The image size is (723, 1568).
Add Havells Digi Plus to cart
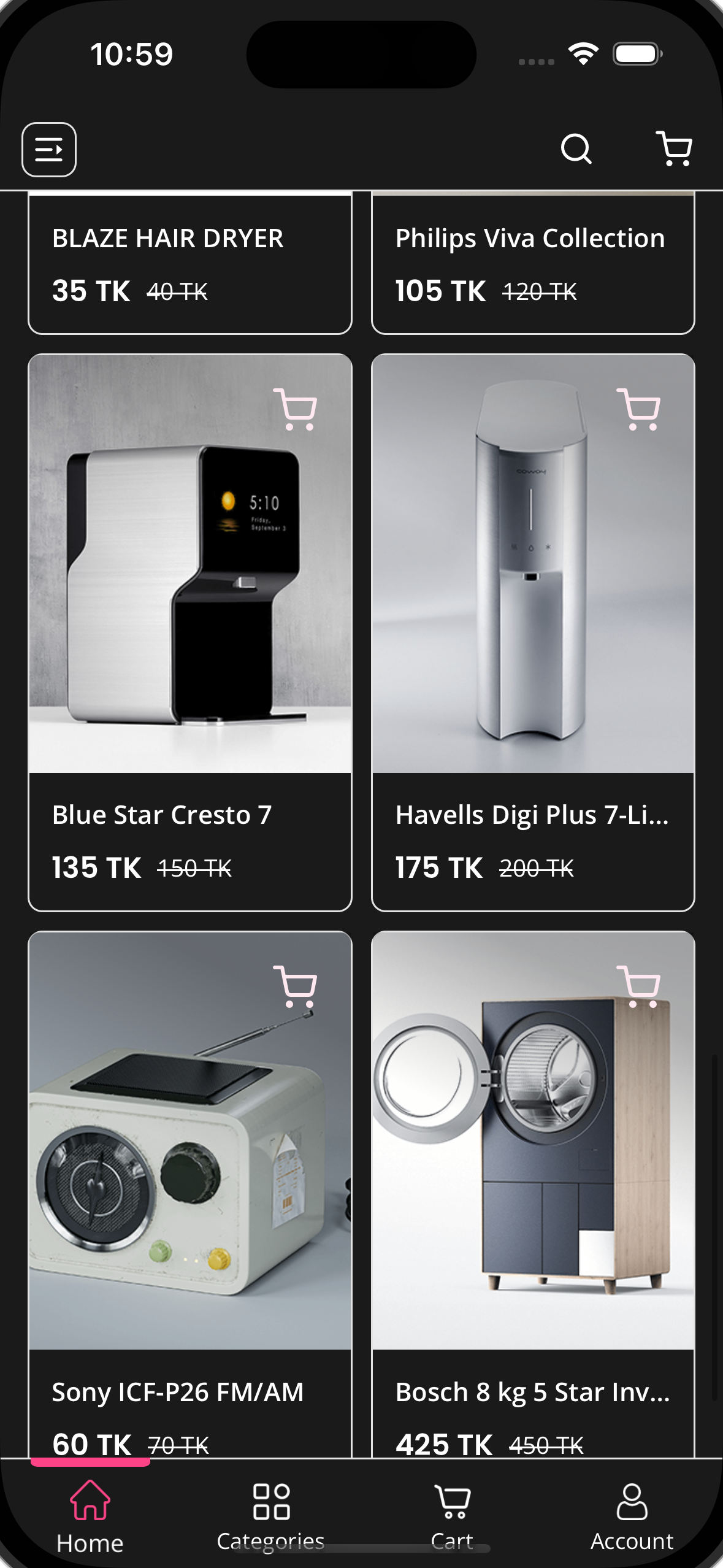(x=639, y=409)
